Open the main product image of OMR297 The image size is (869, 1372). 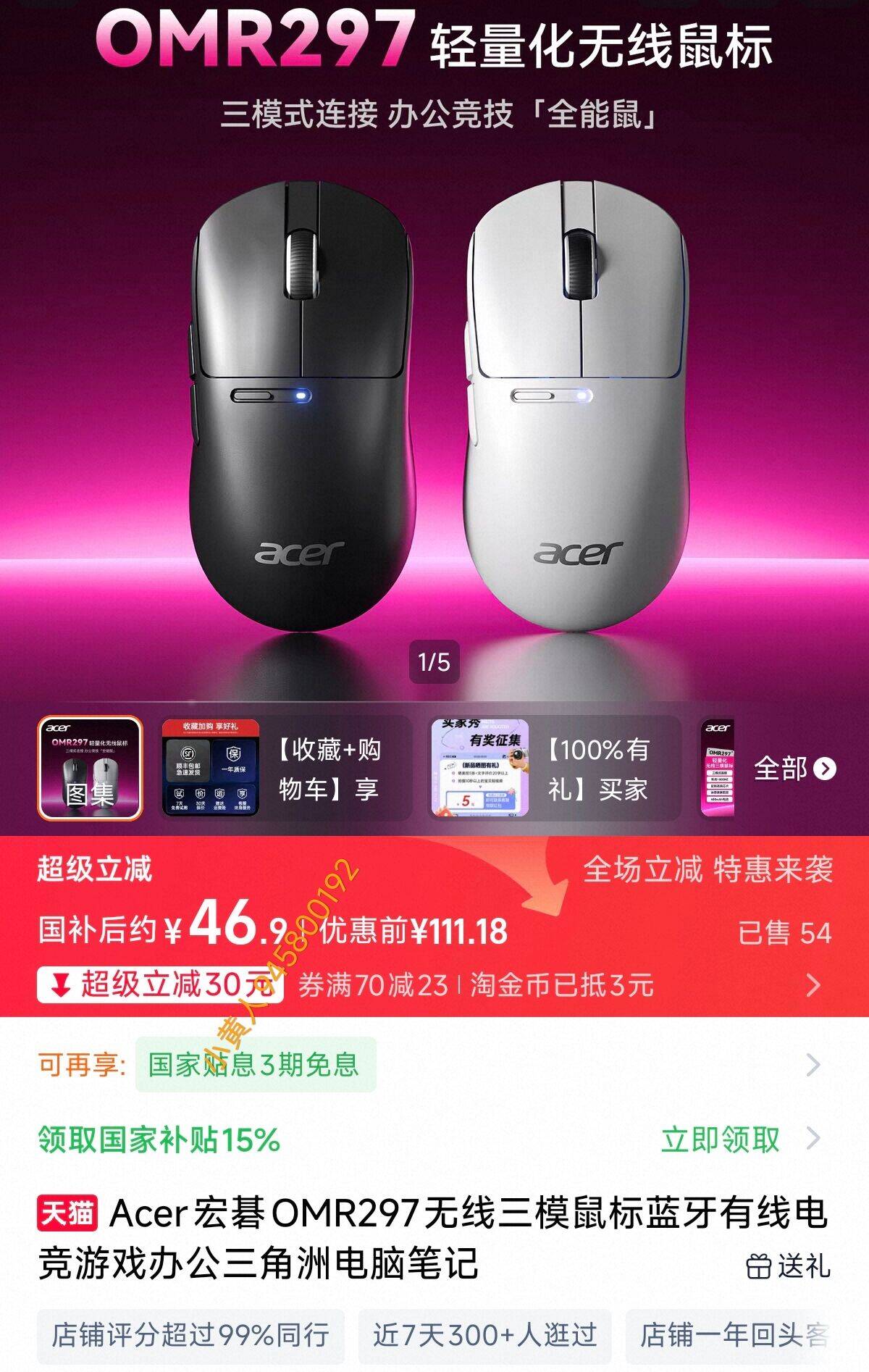(434, 406)
